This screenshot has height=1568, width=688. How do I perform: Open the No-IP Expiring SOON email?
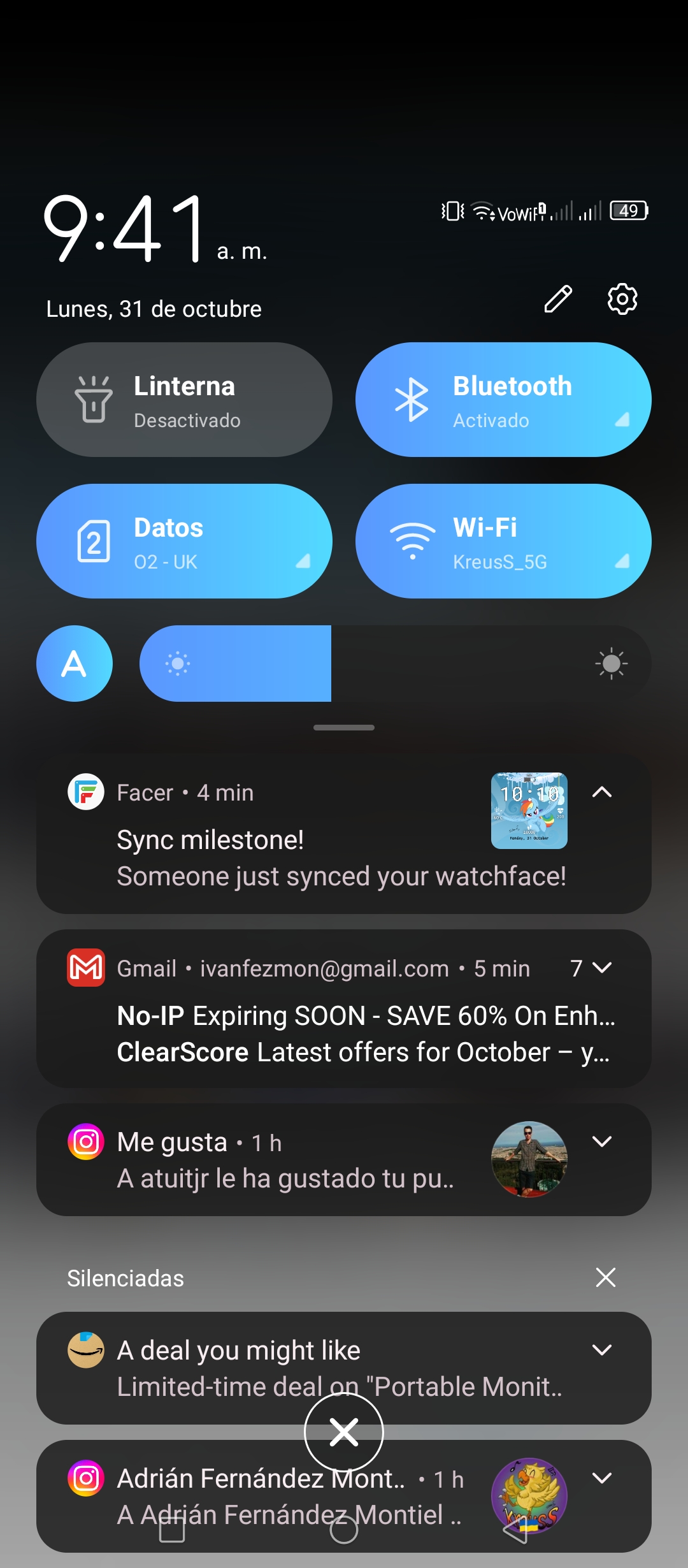366,1015
